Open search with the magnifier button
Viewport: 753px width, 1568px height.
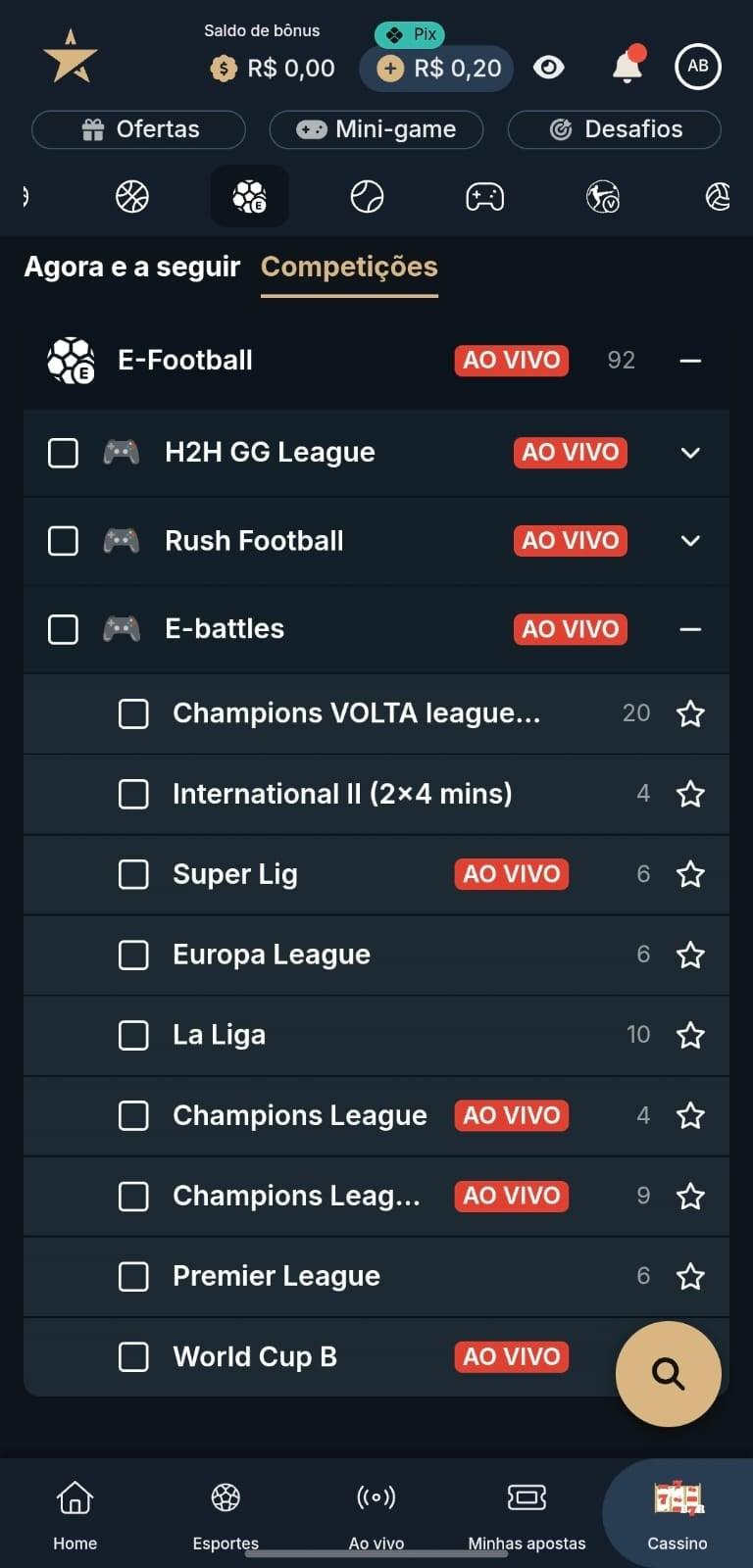point(668,1373)
